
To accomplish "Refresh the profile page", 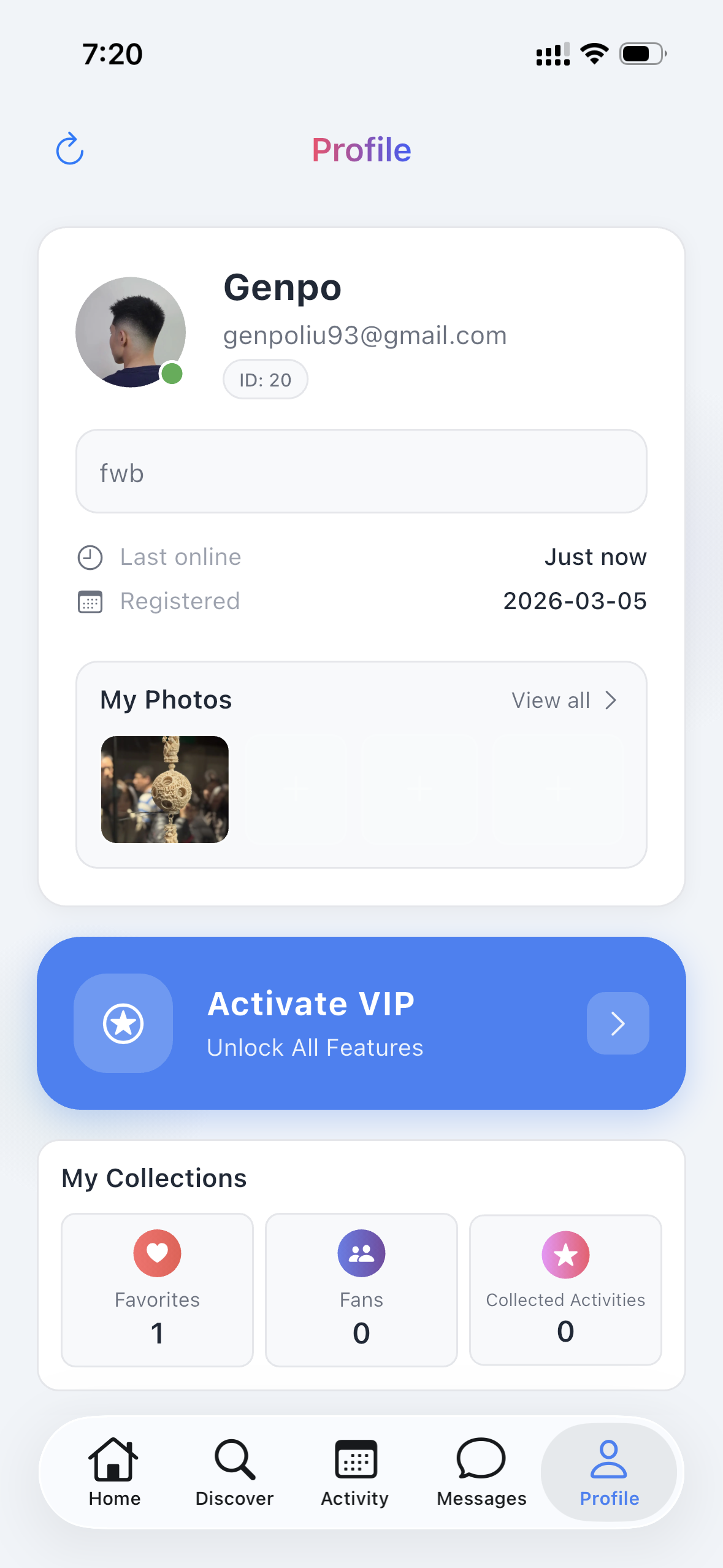I will (x=70, y=149).
